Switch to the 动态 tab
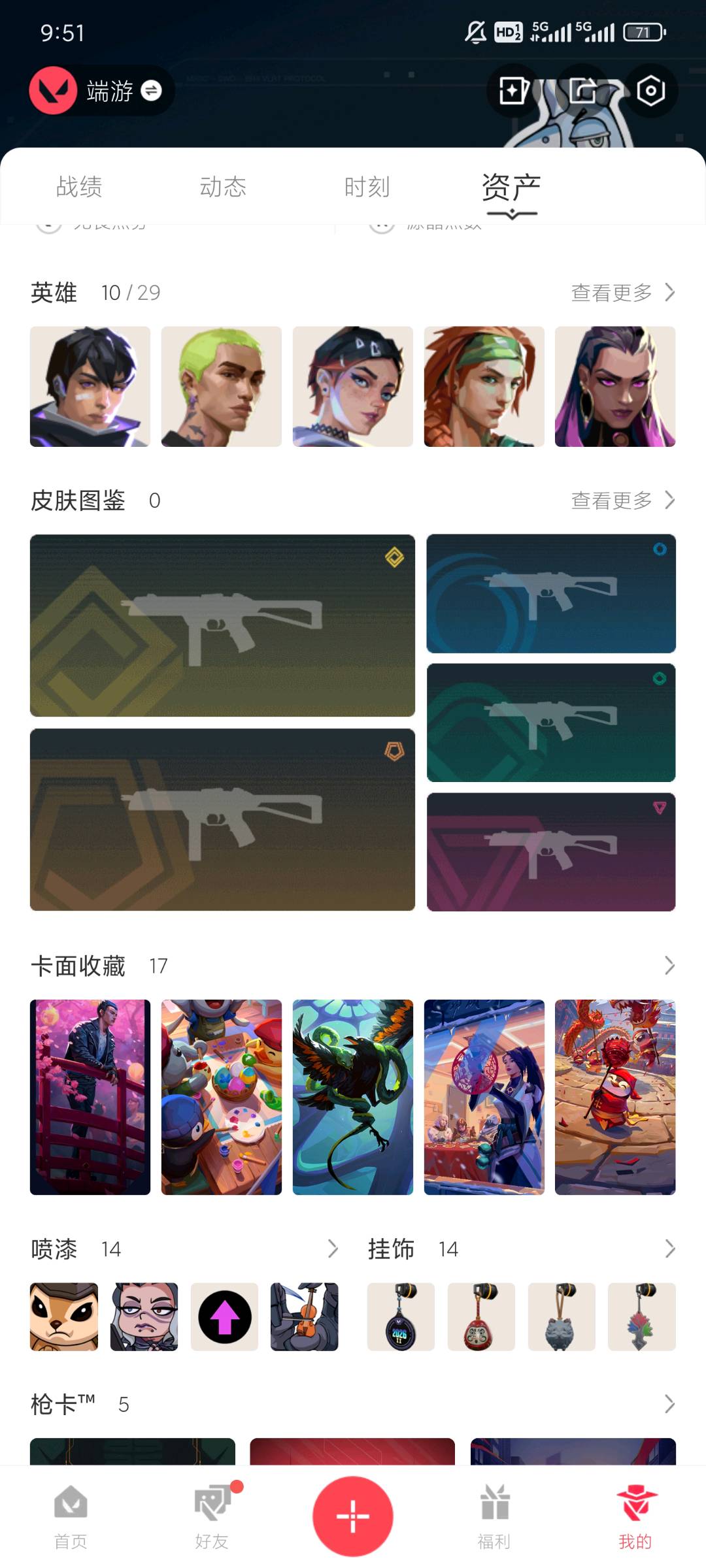706x1568 pixels. point(223,187)
